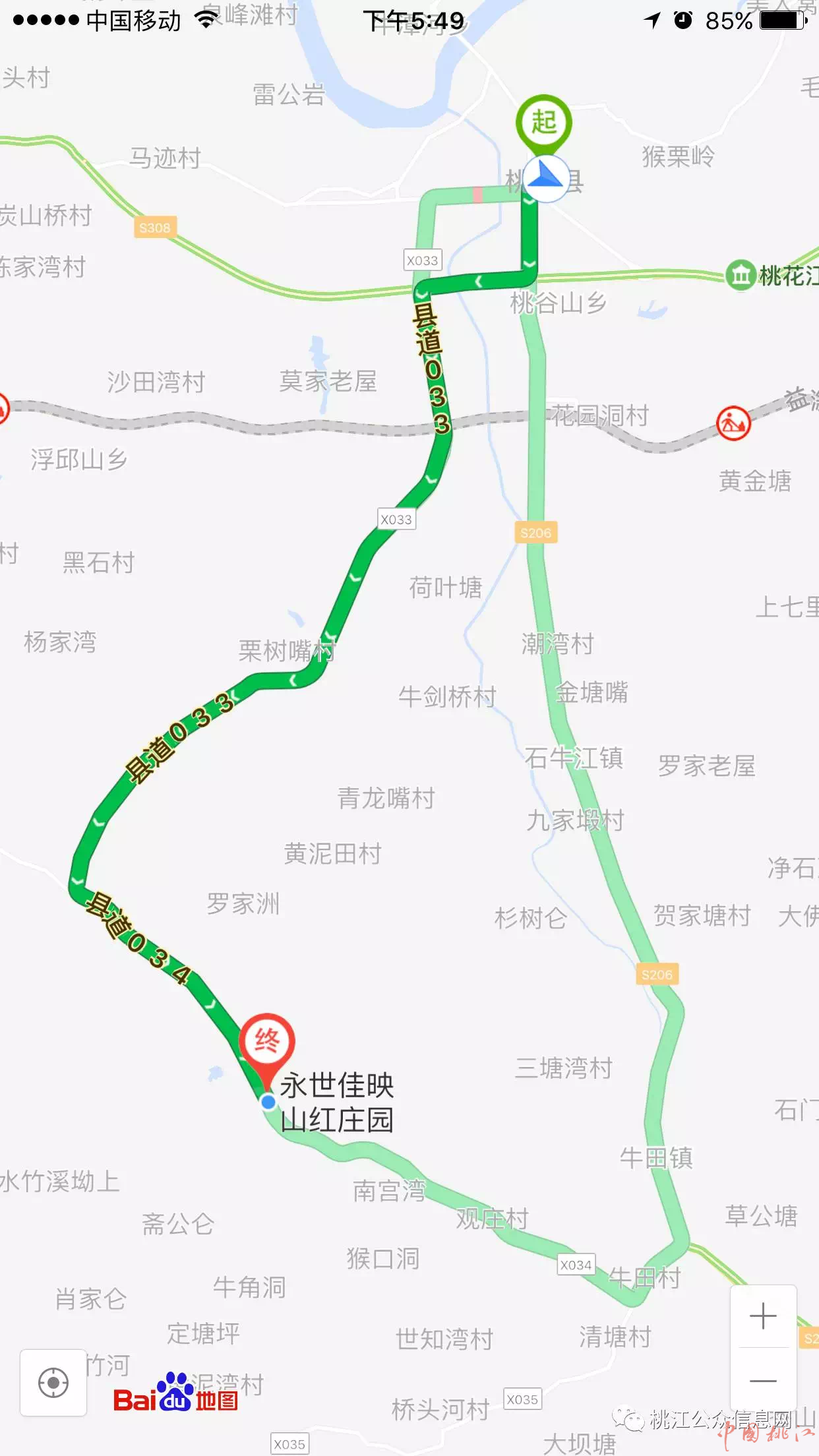
Task: Zoom out with the minus button
Action: pos(763,1380)
